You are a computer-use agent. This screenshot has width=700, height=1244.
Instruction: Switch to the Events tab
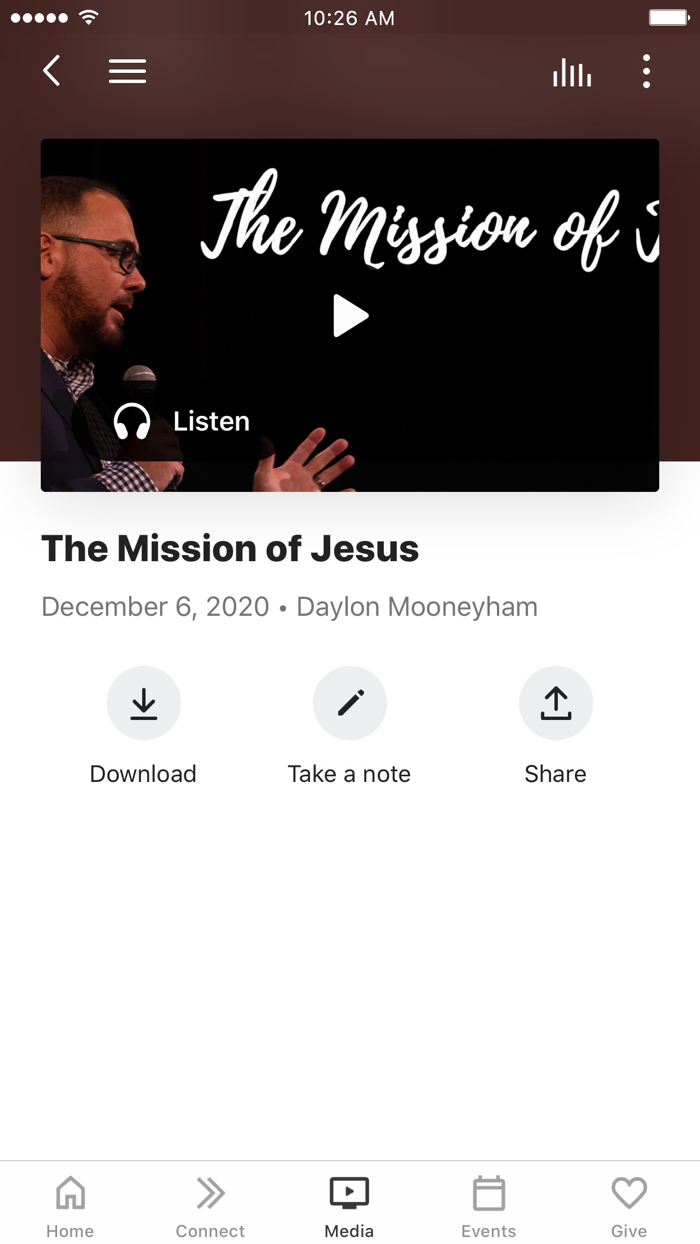point(489,1204)
